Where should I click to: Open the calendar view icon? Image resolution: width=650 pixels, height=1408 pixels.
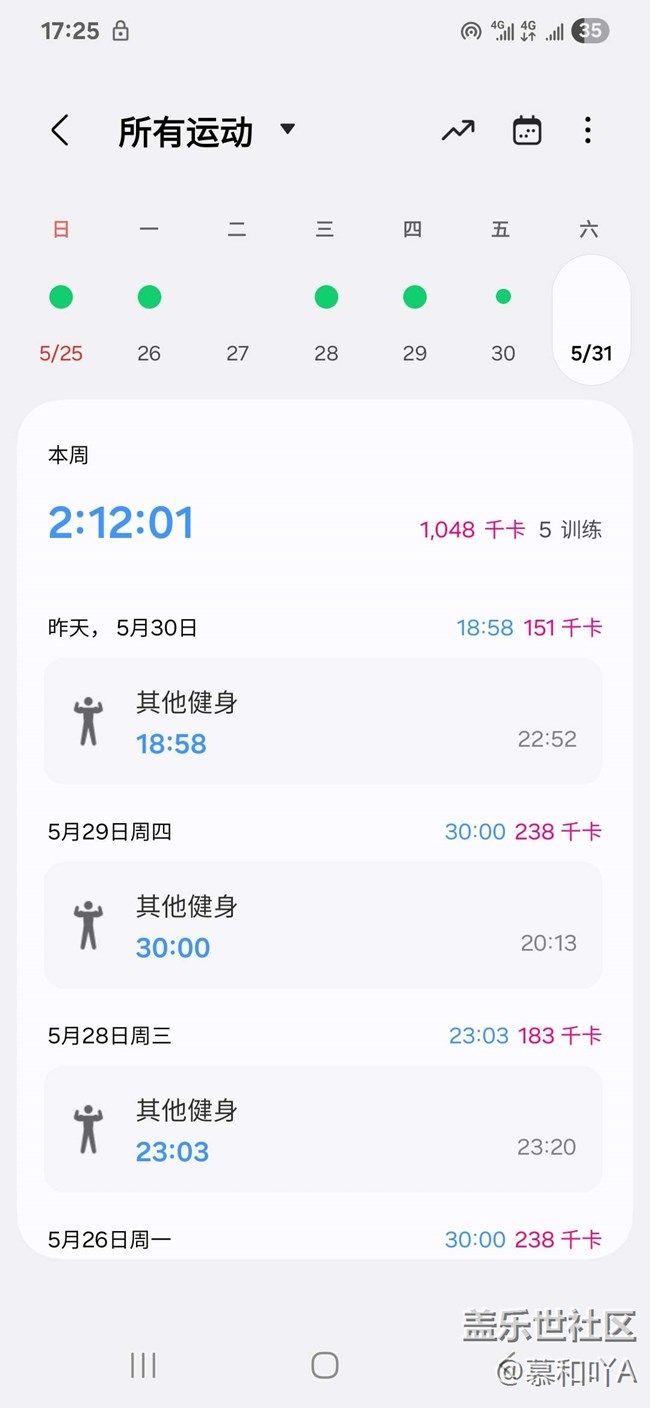point(527,131)
